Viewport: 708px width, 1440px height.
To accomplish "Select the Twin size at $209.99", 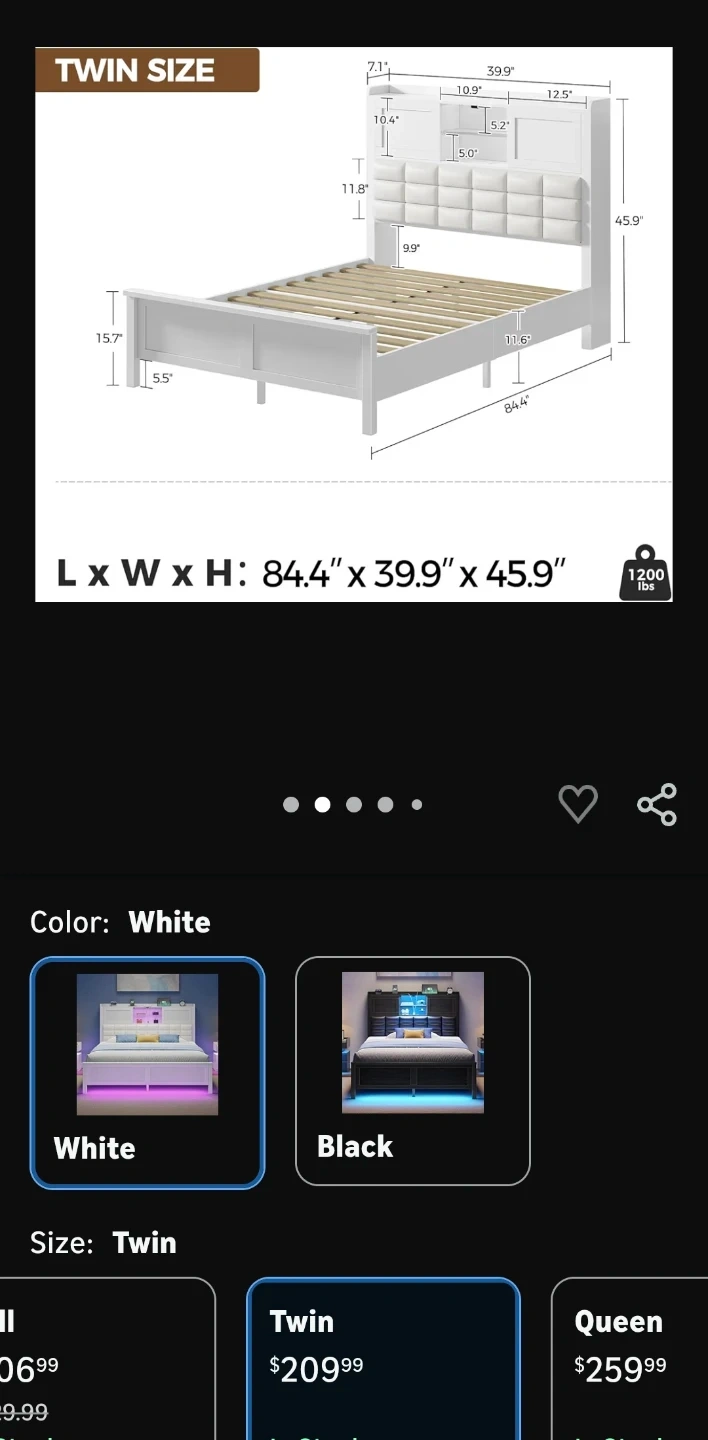I will pos(383,1358).
